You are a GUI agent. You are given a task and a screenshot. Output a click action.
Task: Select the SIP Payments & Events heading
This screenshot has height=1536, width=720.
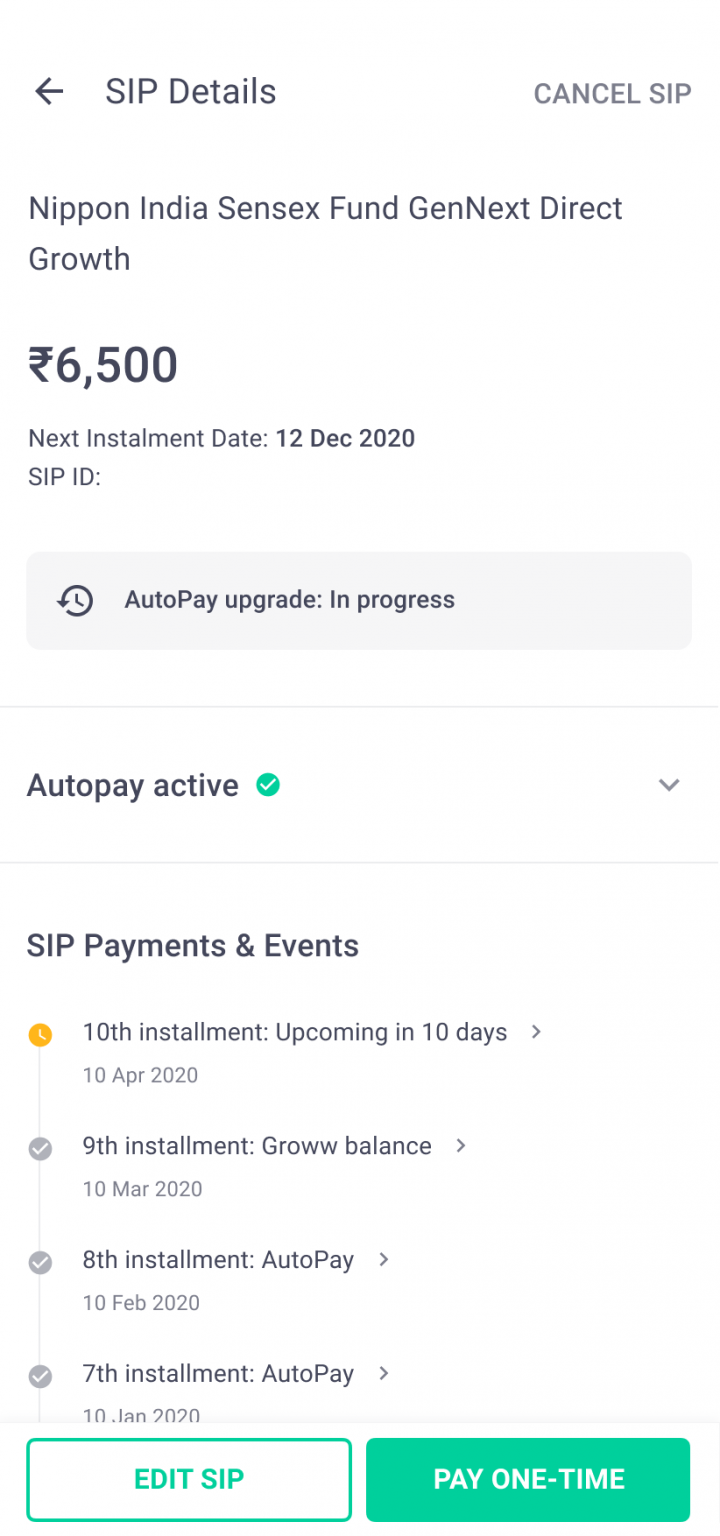click(x=192, y=945)
